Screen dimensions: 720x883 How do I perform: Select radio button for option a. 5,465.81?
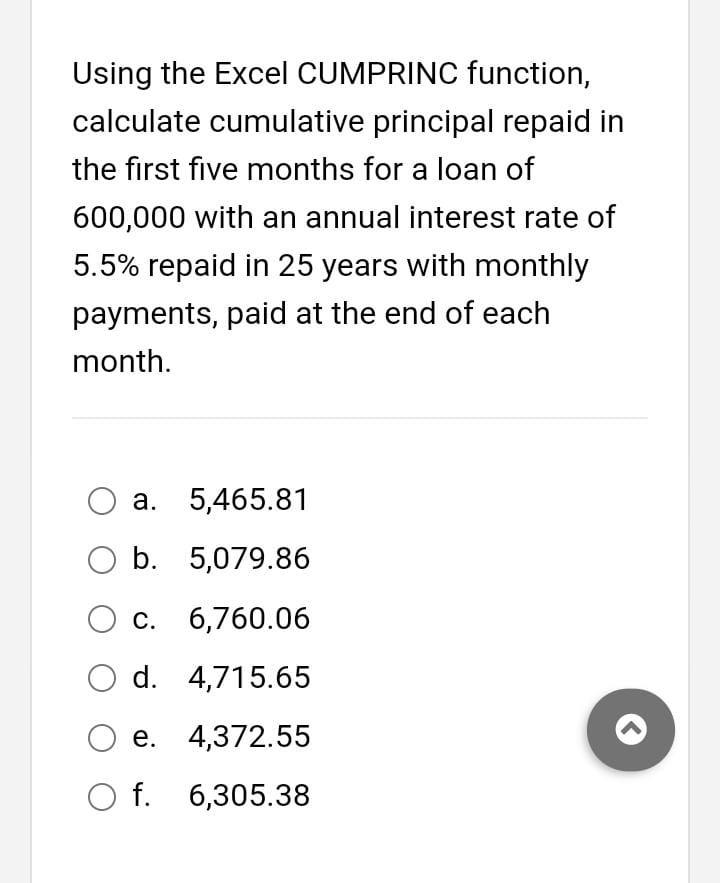102,501
